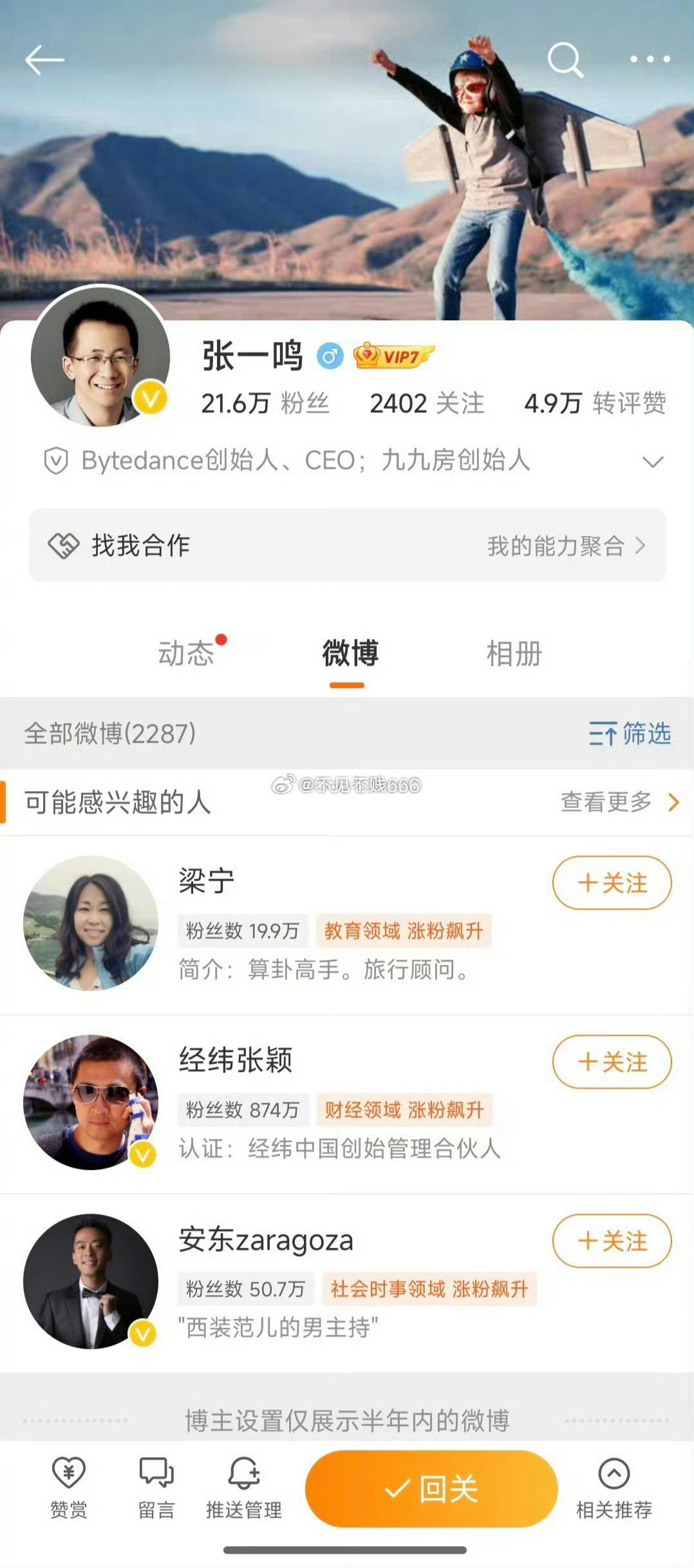
Task: Open 经纬张颖's profile row
Action: coord(347,1104)
